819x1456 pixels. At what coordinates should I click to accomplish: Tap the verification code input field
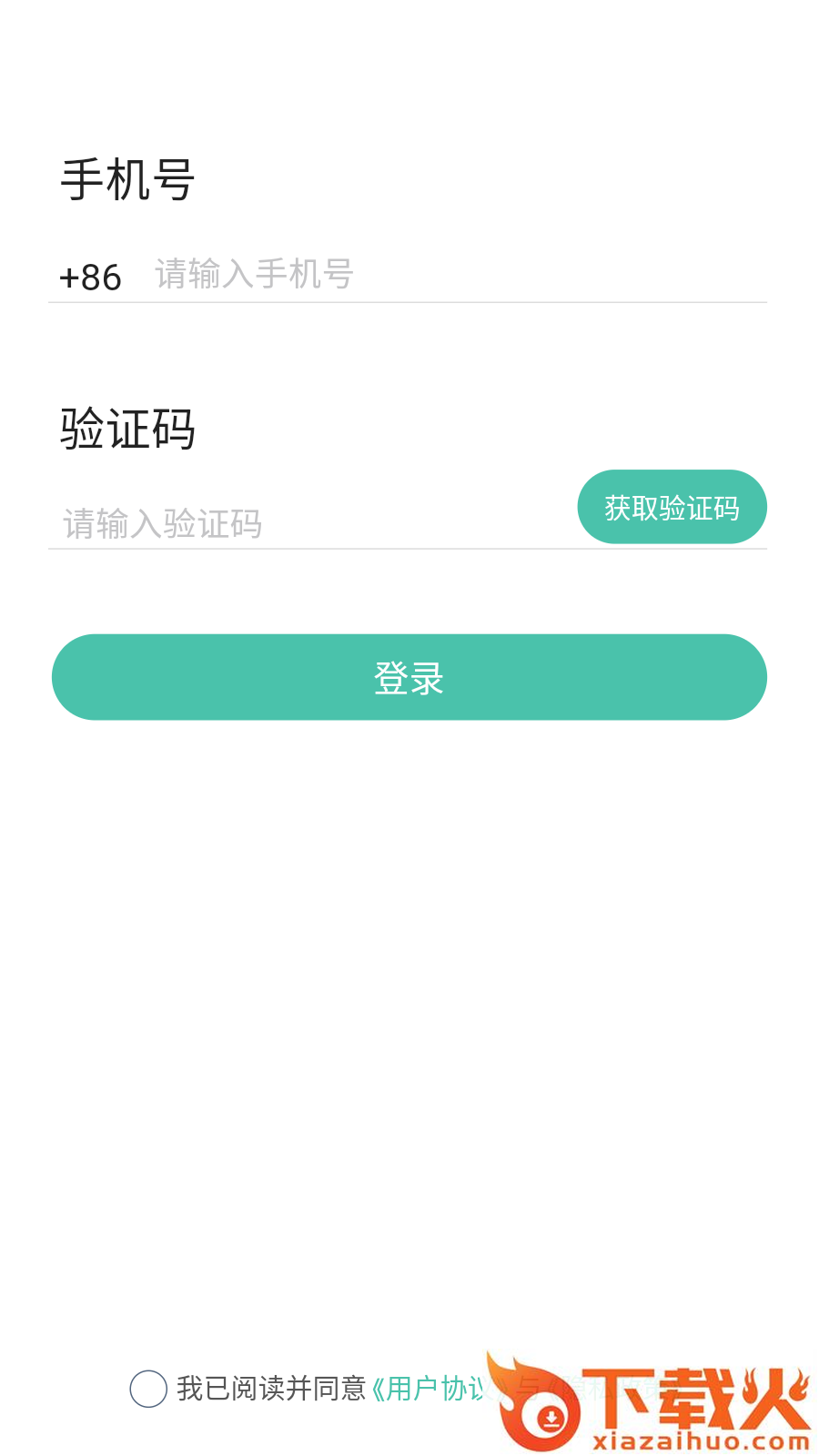pos(309,523)
